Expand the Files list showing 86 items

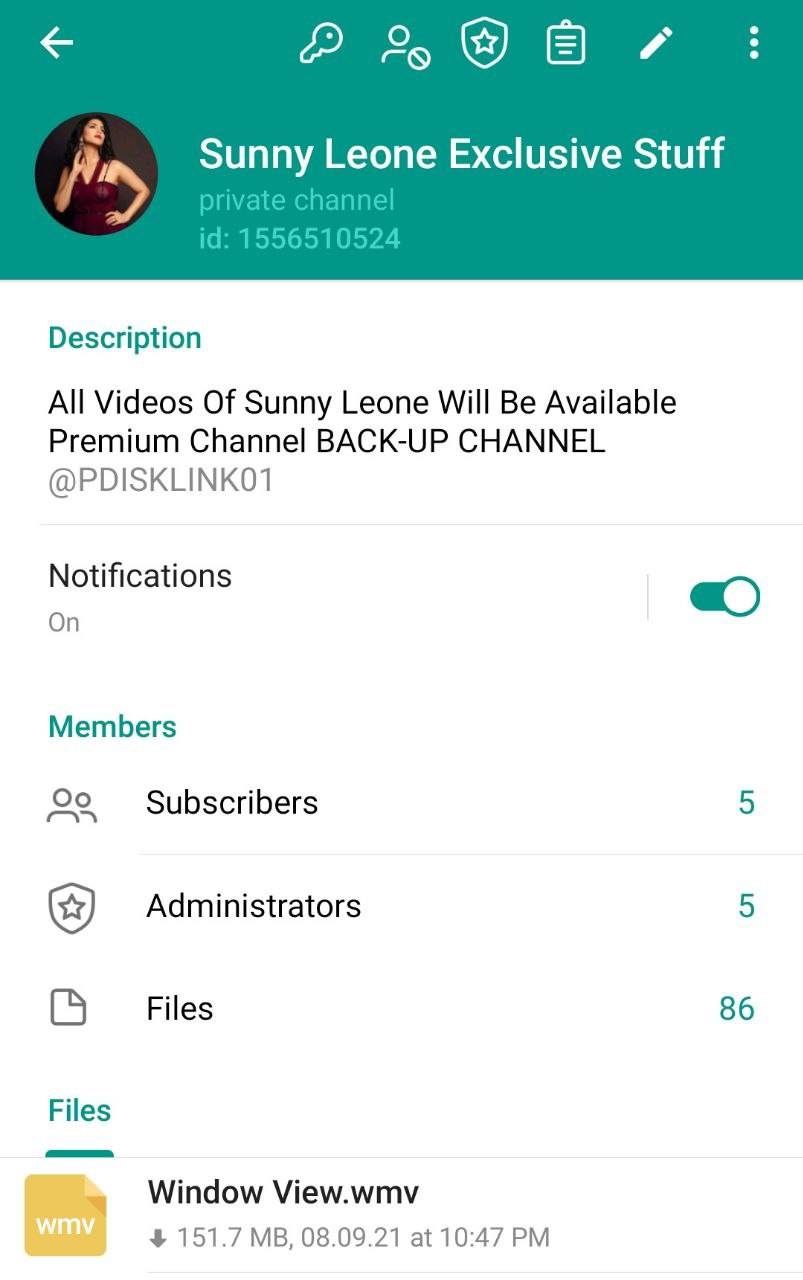[x=400, y=1008]
